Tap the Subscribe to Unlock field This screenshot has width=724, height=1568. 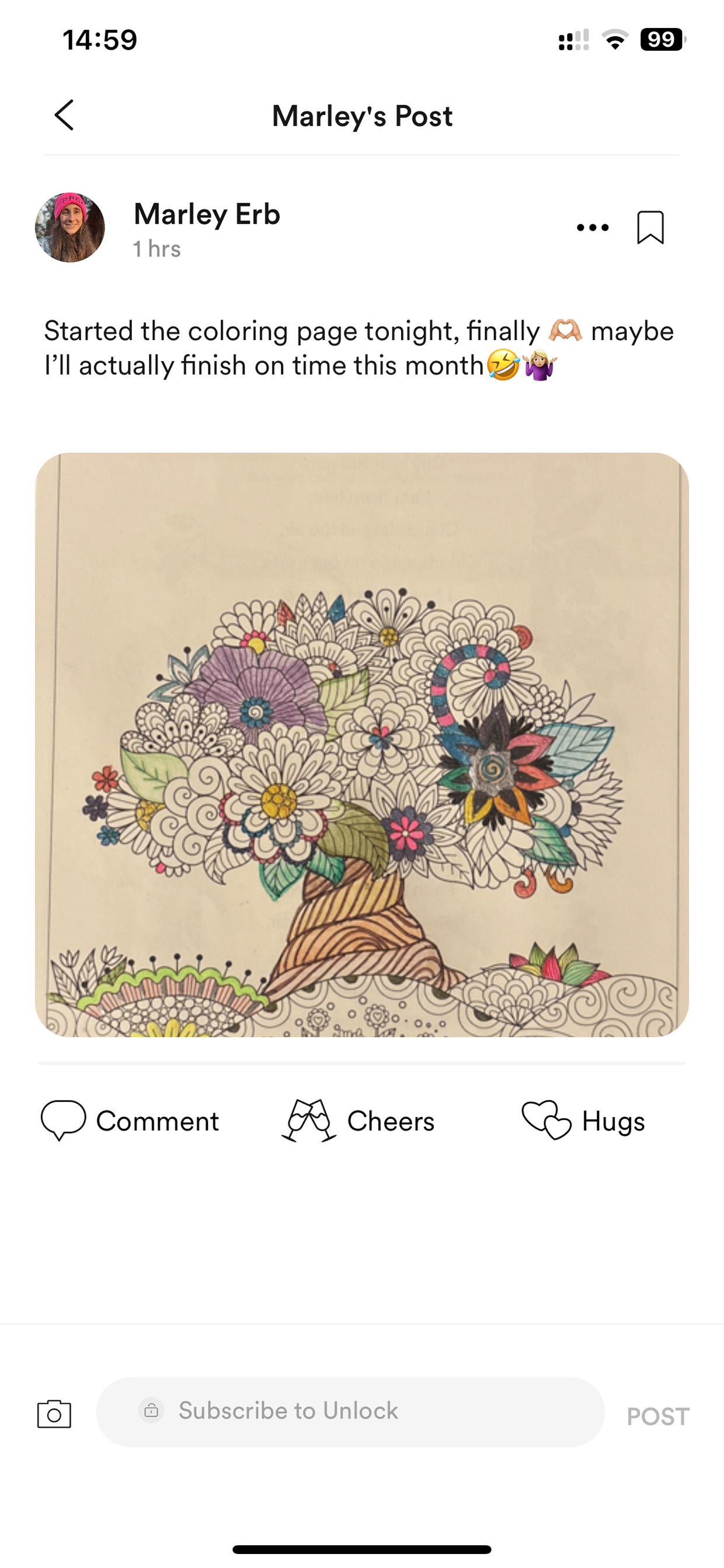(350, 1411)
